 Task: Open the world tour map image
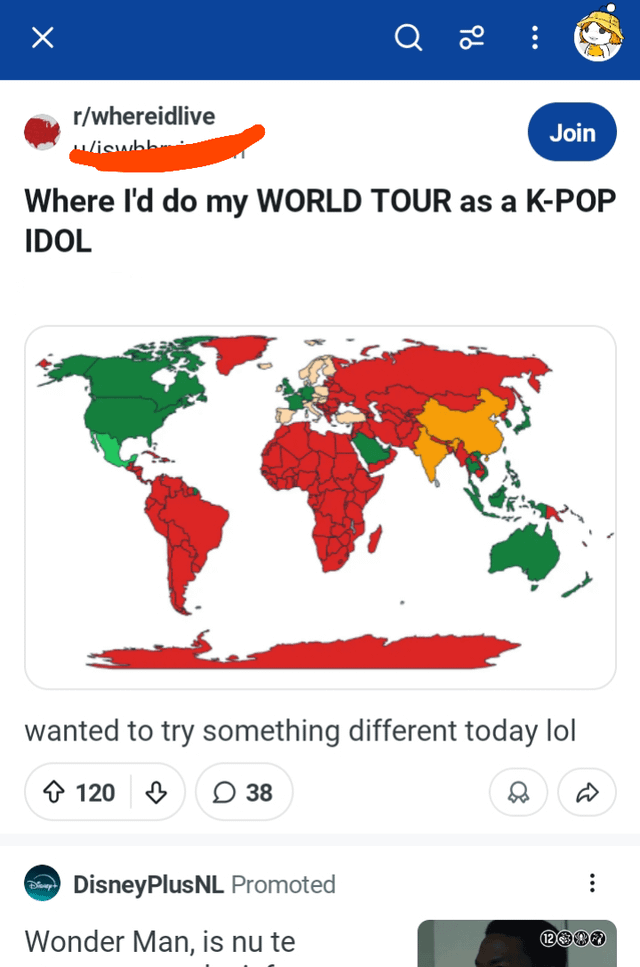[x=320, y=507]
